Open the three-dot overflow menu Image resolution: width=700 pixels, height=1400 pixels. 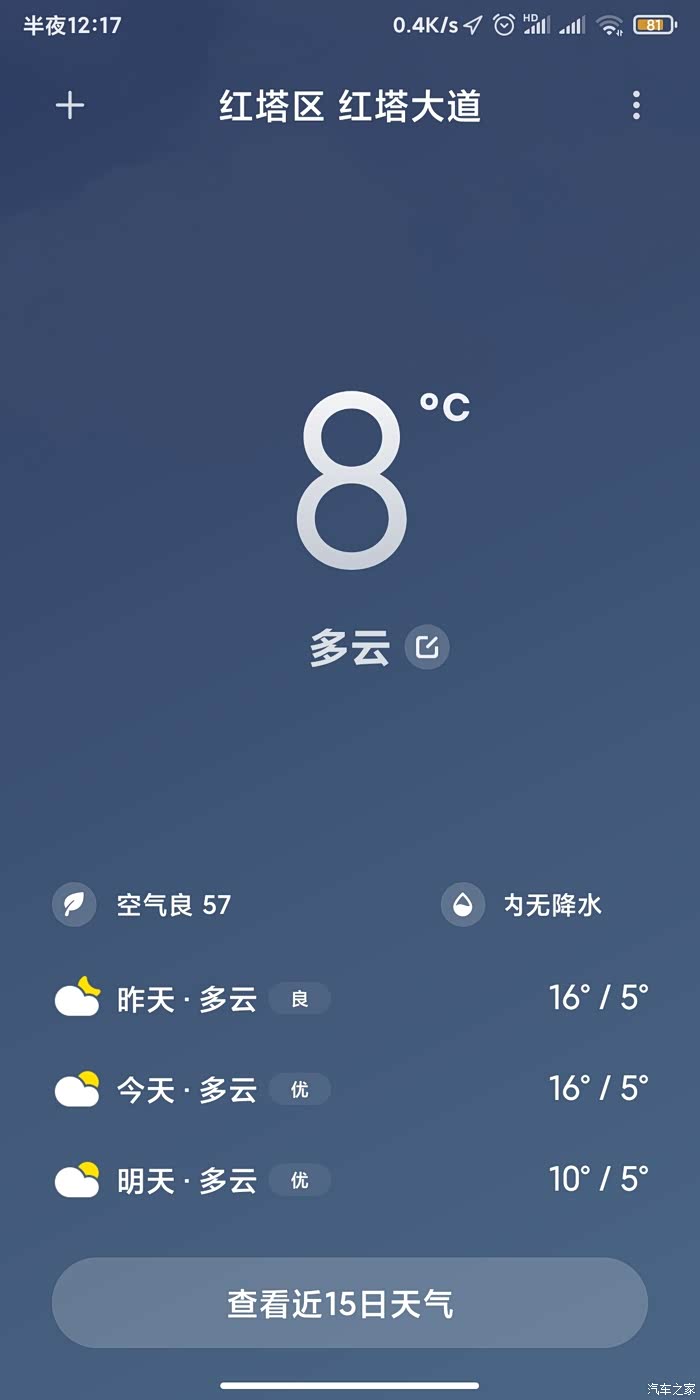[x=636, y=105]
